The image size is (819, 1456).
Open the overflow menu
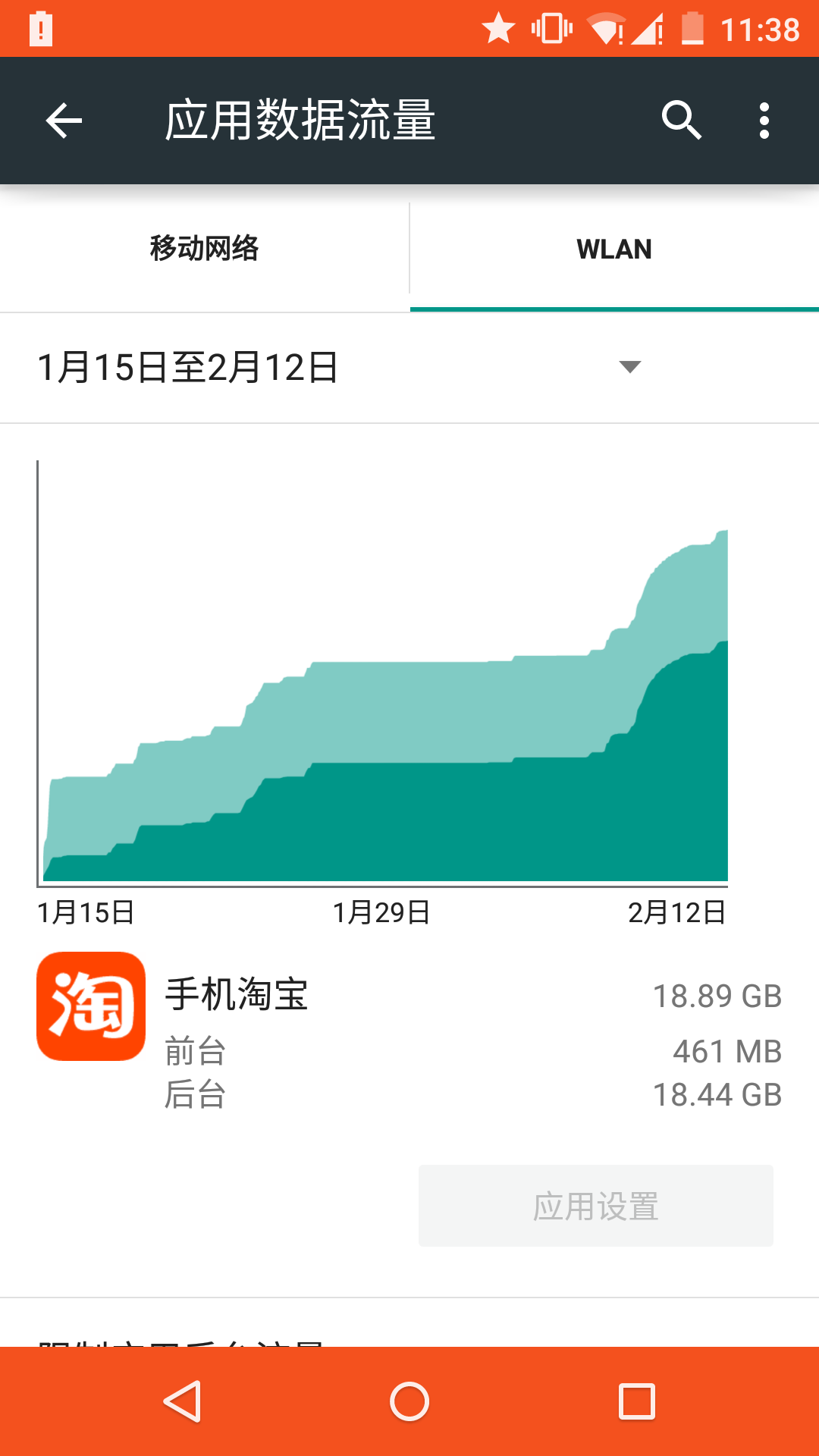click(x=764, y=121)
